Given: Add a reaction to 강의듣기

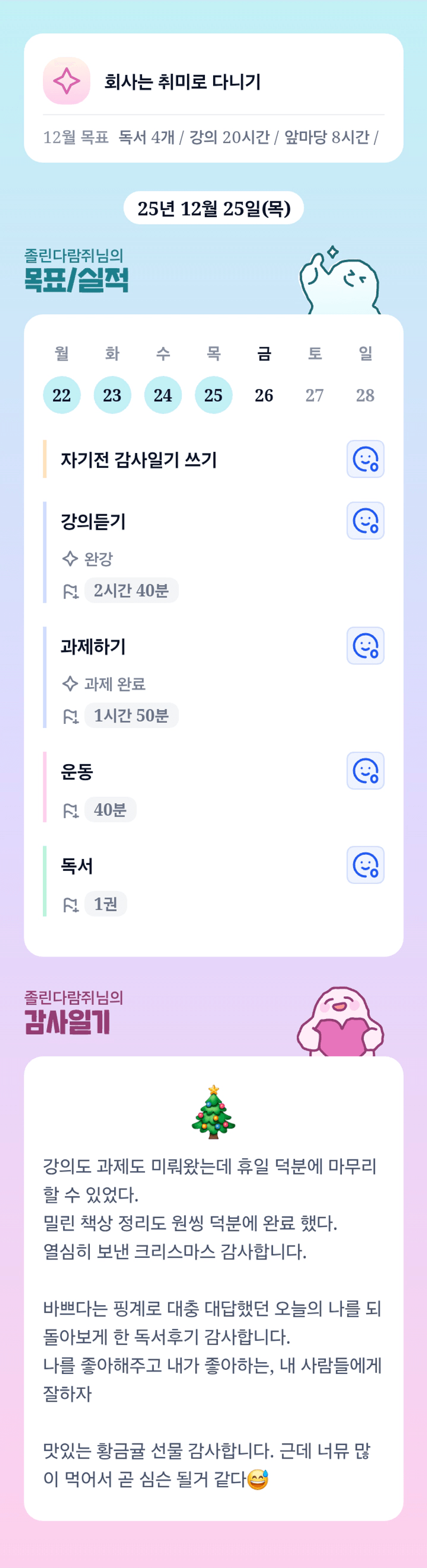Looking at the screenshot, I should 366,521.
